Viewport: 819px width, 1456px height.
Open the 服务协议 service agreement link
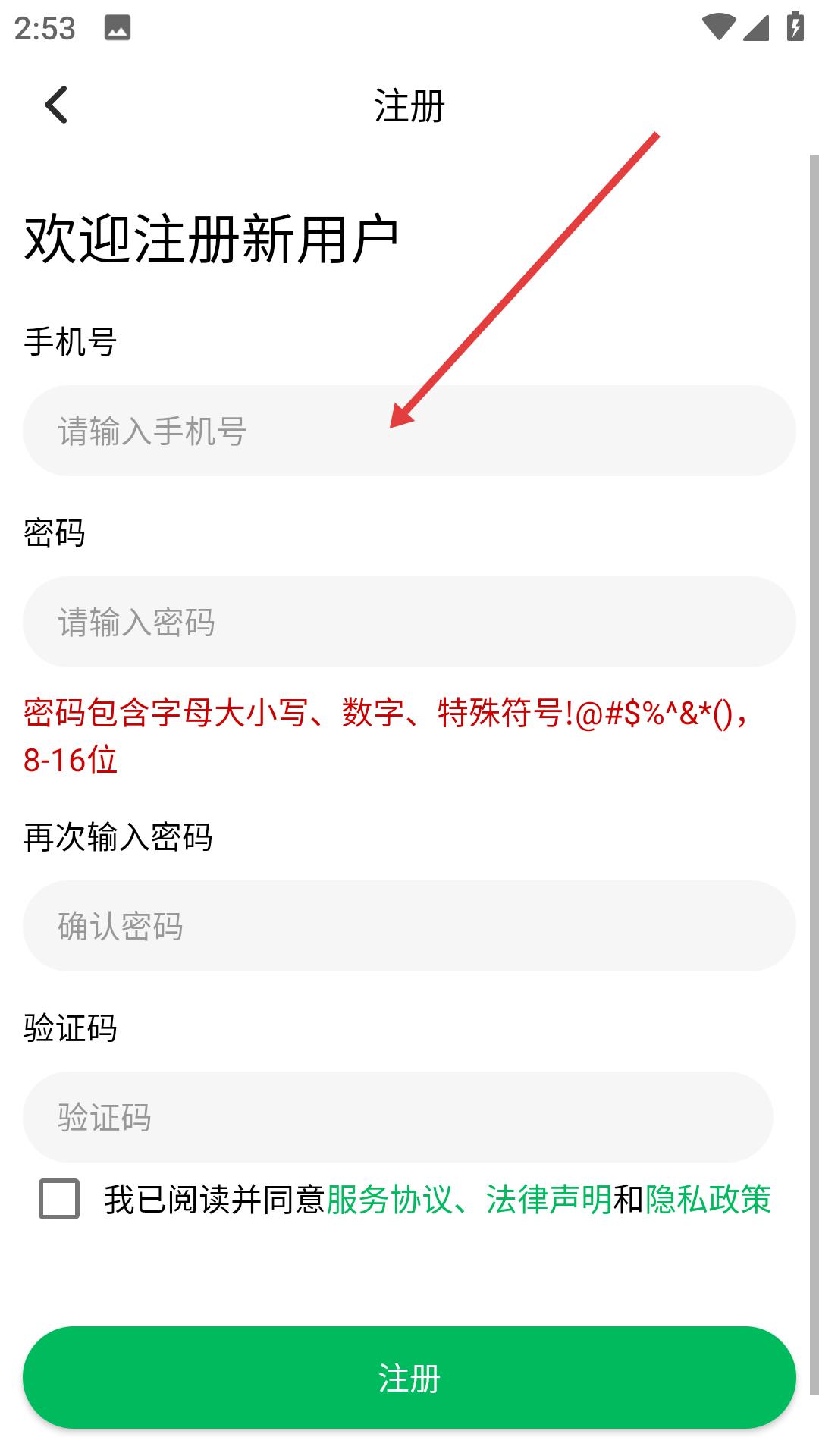390,1200
